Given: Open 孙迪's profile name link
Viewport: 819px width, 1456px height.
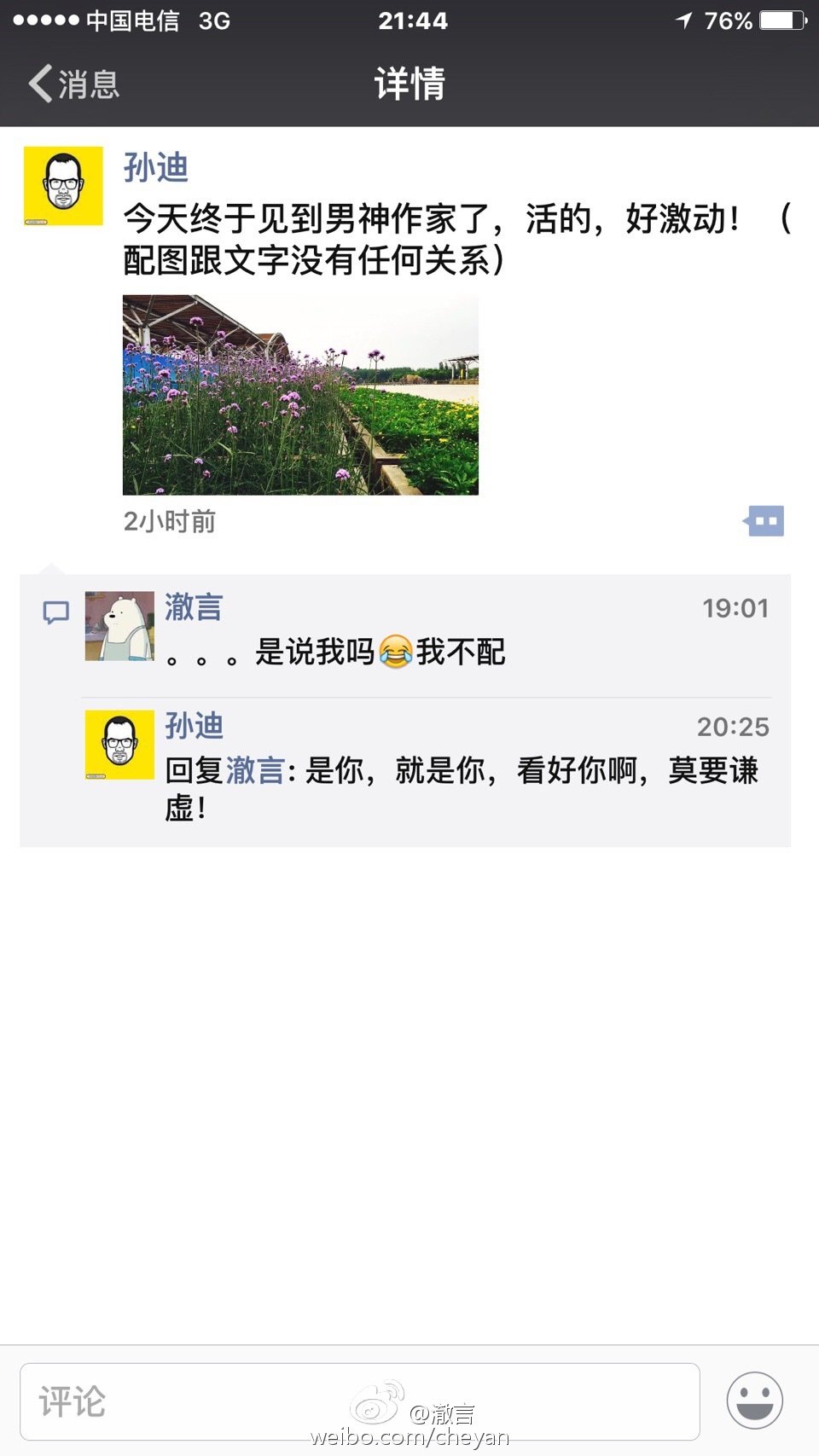Looking at the screenshot, I should tap(156, 167).
